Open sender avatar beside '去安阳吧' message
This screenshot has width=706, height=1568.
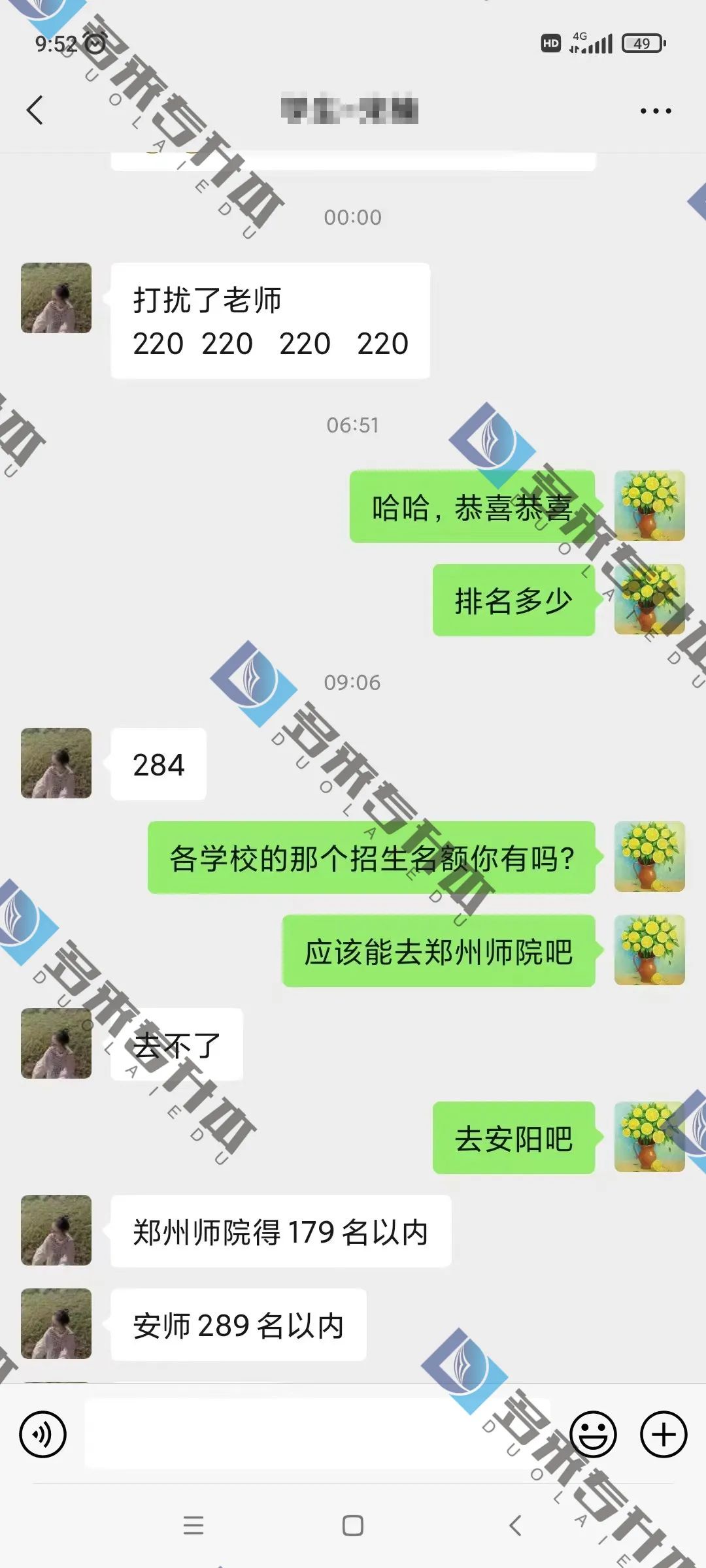point(649,1137)
